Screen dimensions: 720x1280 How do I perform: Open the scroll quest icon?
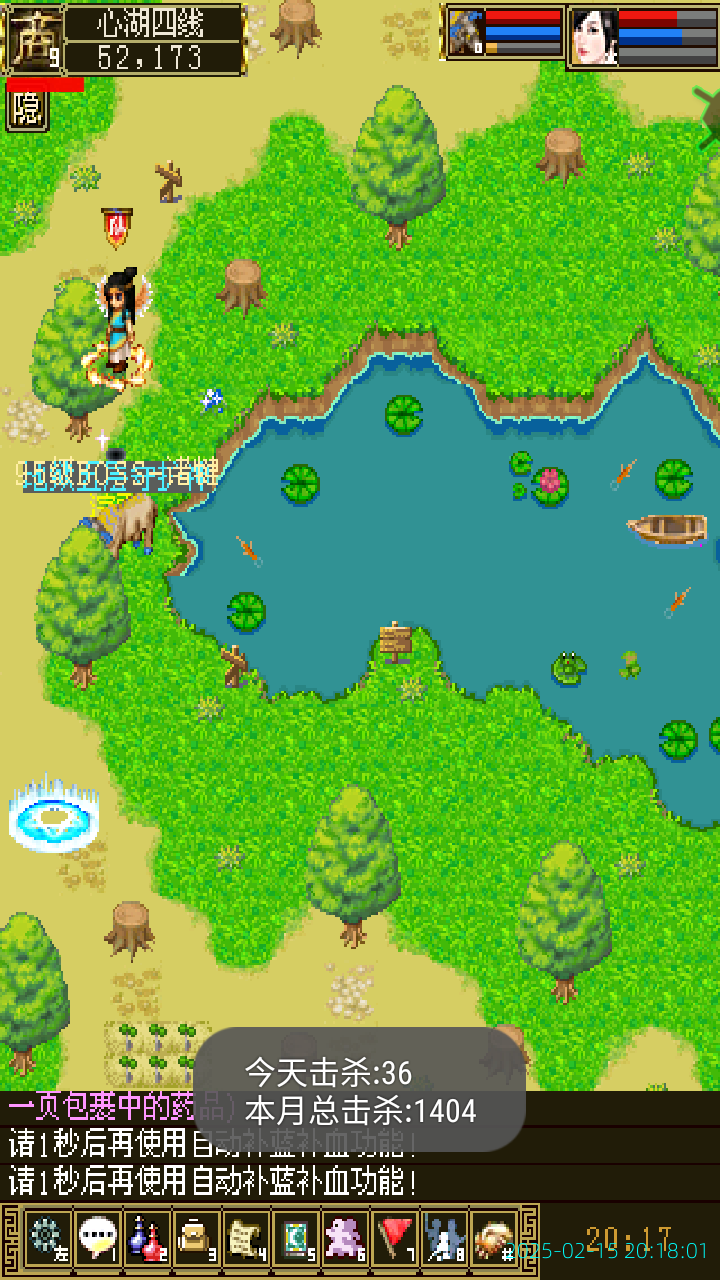(245, 1239)
